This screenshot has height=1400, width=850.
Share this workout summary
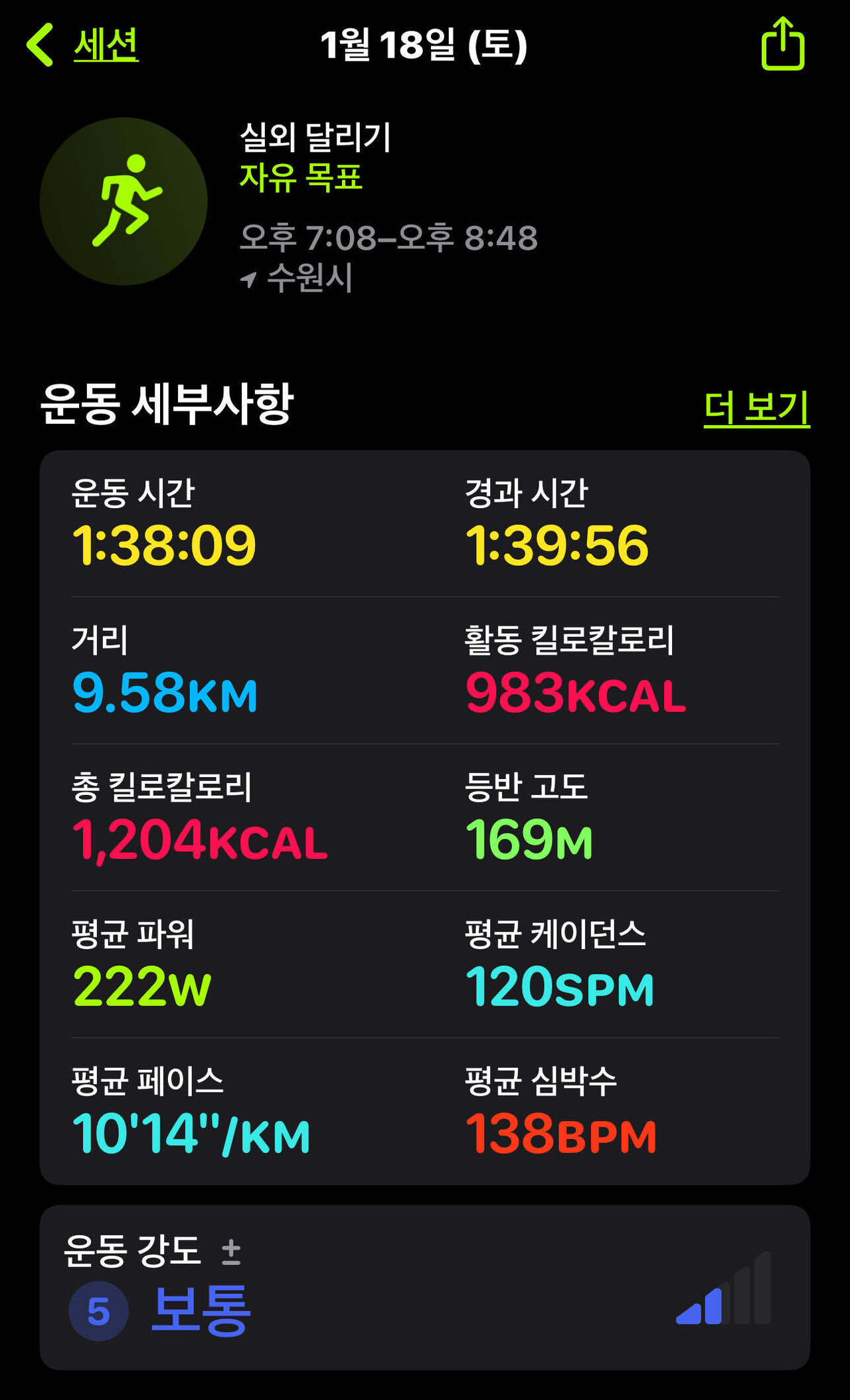782,44
